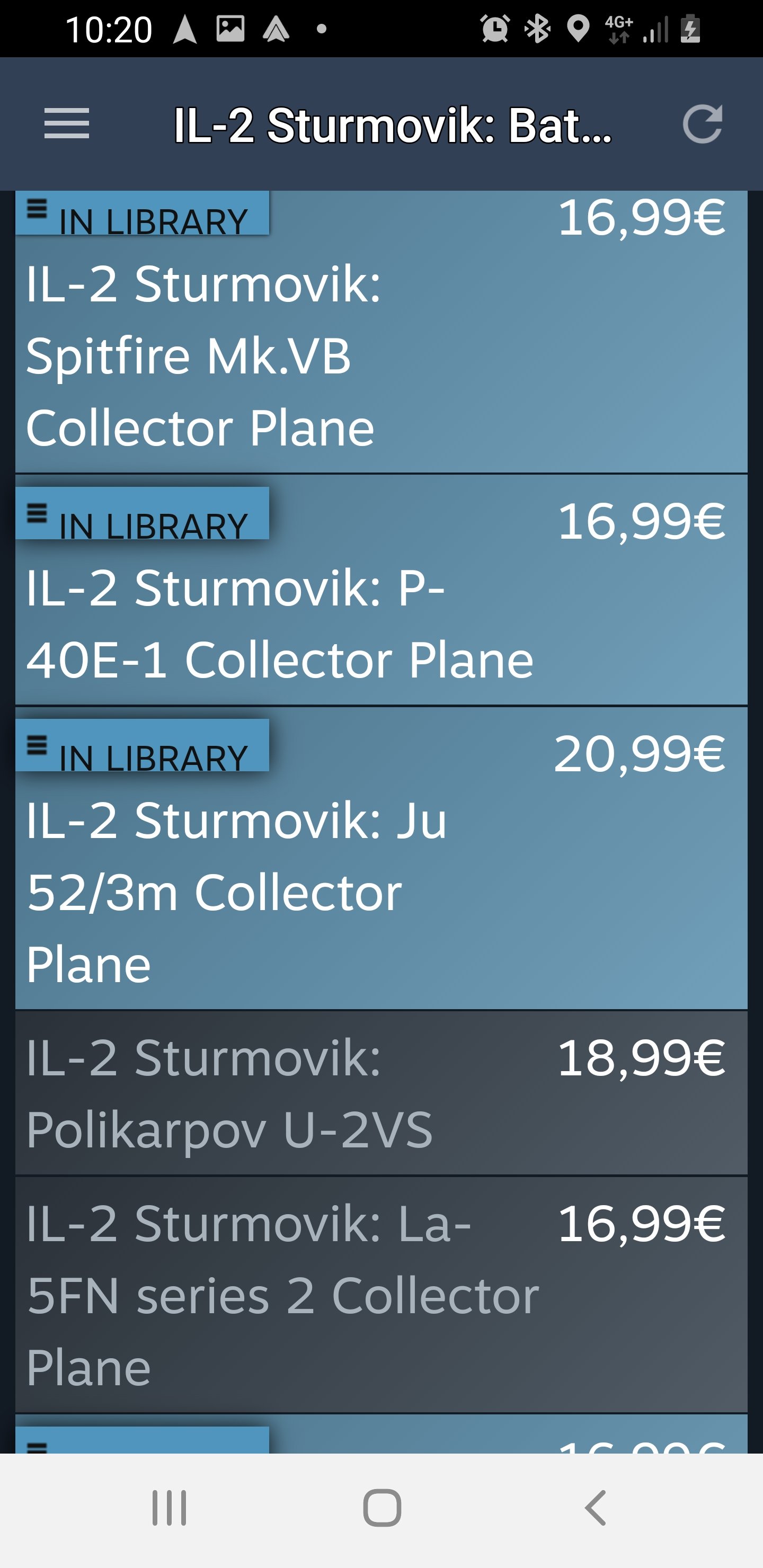This screenshot has width=763, height=1568.
Task: View the Ju 52/3m Collector Plane item
Action: [x=381, y=858]
